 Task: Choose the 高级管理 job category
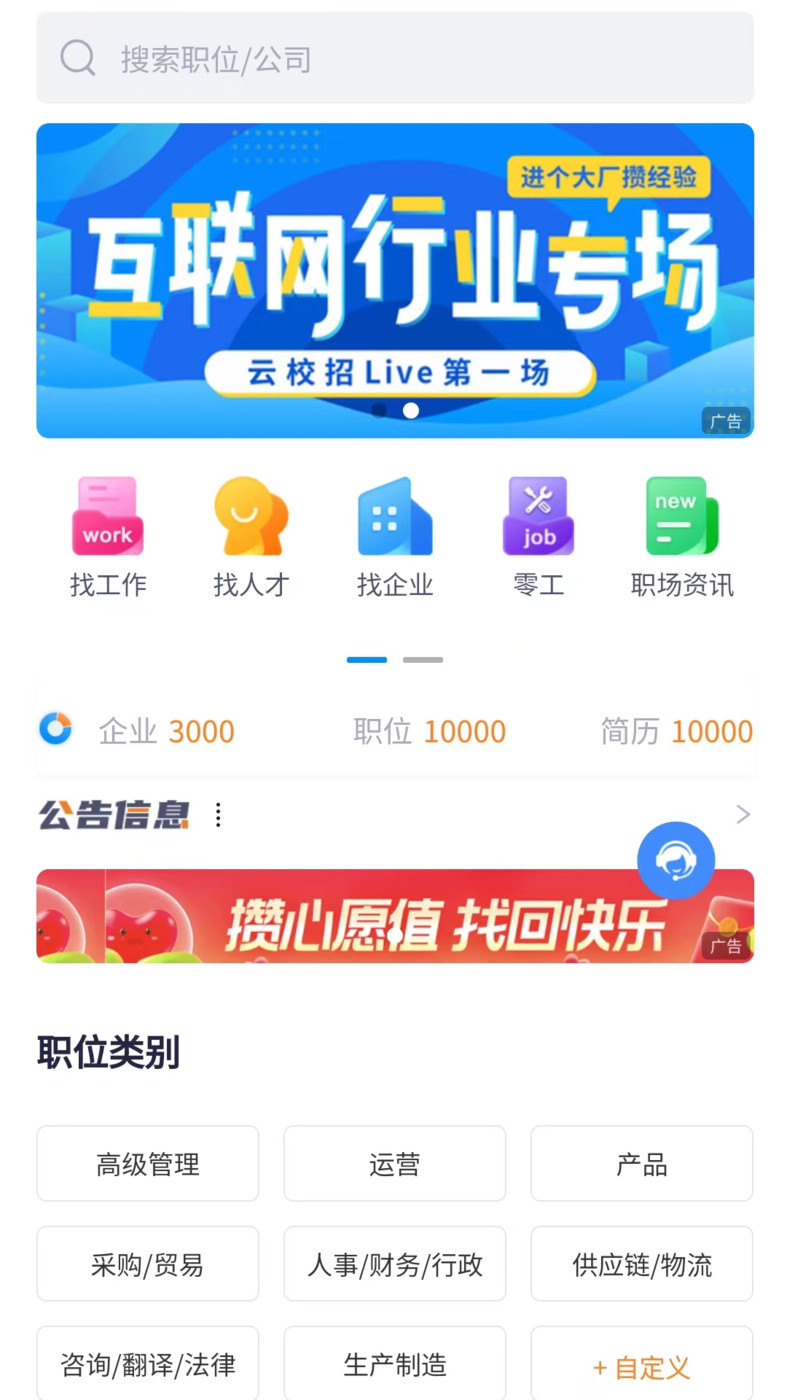[147, 1163]
